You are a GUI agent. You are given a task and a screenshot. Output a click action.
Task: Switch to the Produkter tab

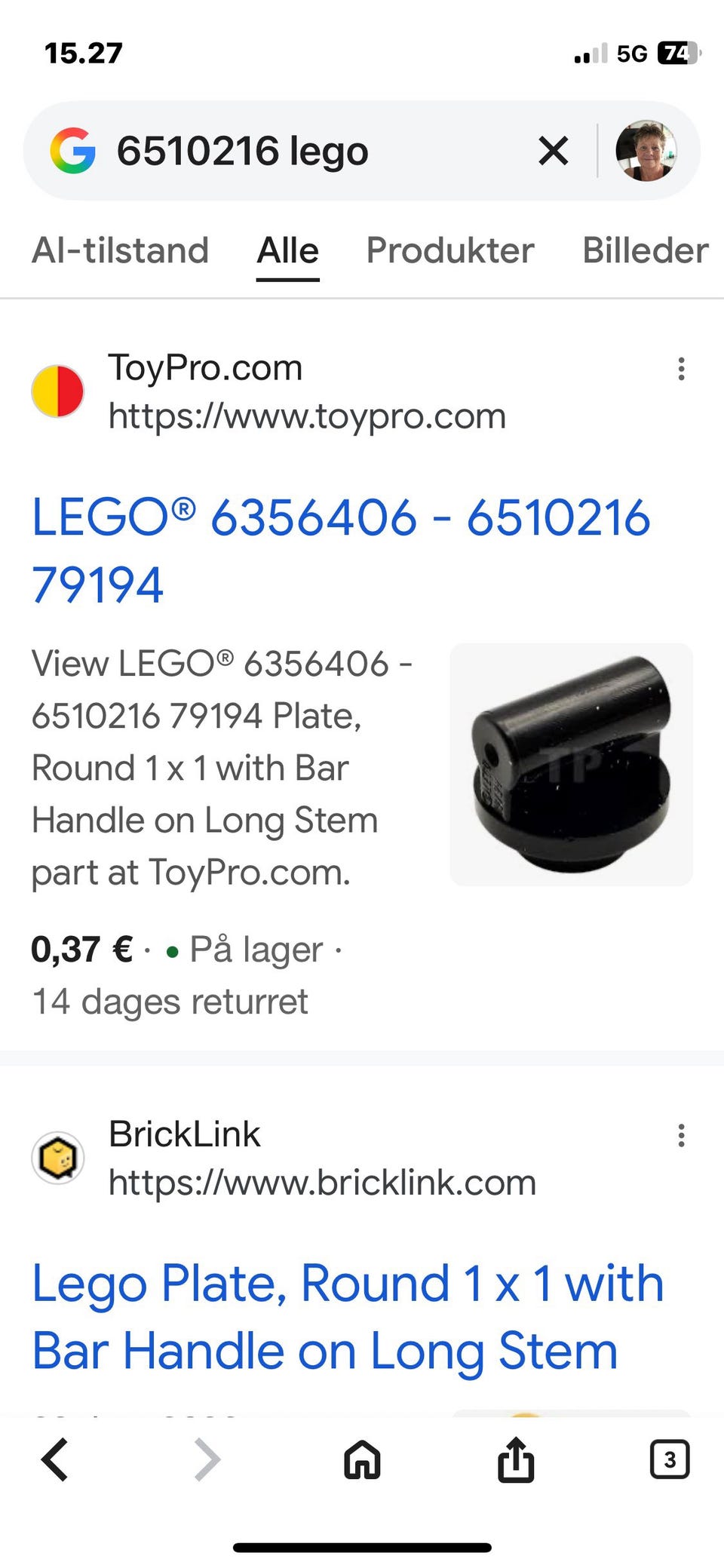(x=450, y=250)
